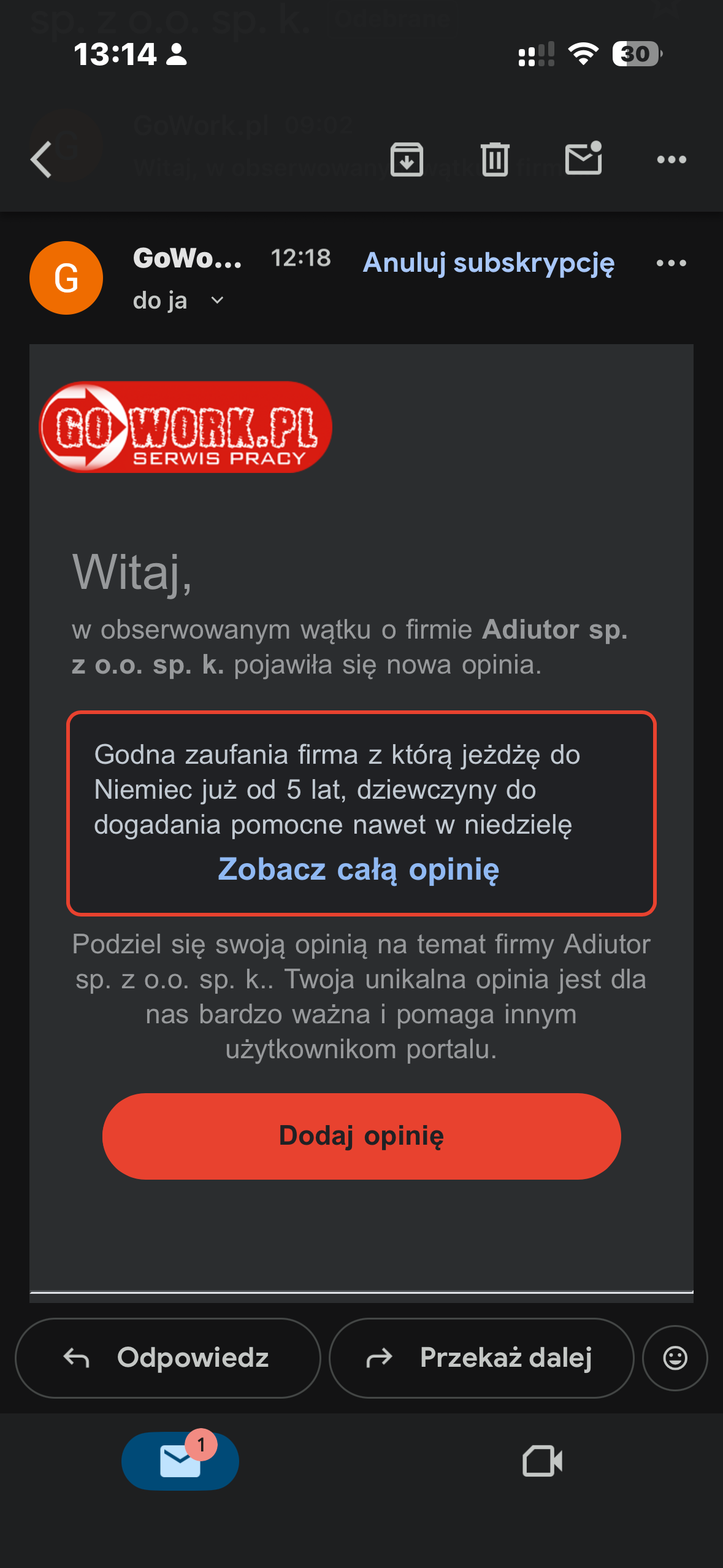The image size is (723, 1568).
Task: Reply with the Odpowiedz button
Action: [167, 1358]
